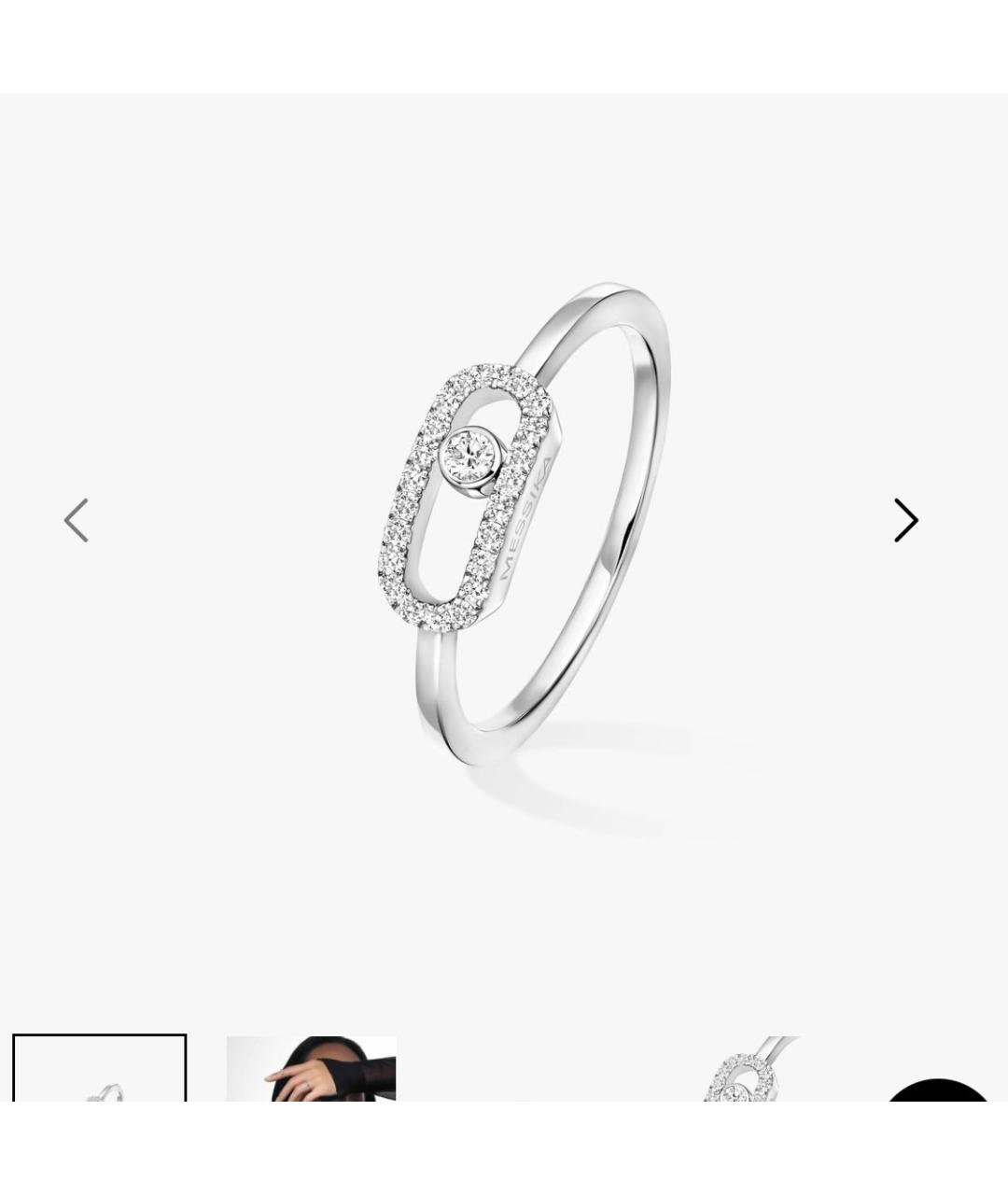The height and width of the screenshot is (1195, 1008).
Task: Open the model wearing ring thumbnail
Action: pyautogui.click(x=311, y=1069)
